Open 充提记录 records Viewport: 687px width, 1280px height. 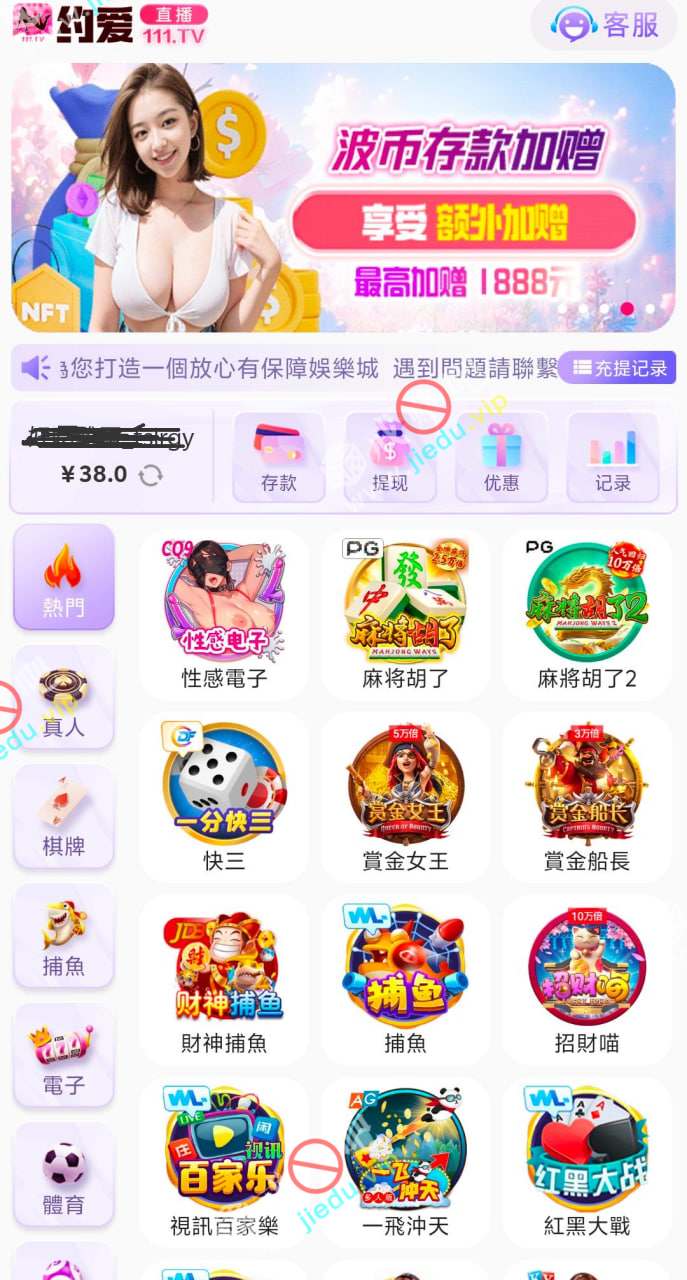pos(618,368)
